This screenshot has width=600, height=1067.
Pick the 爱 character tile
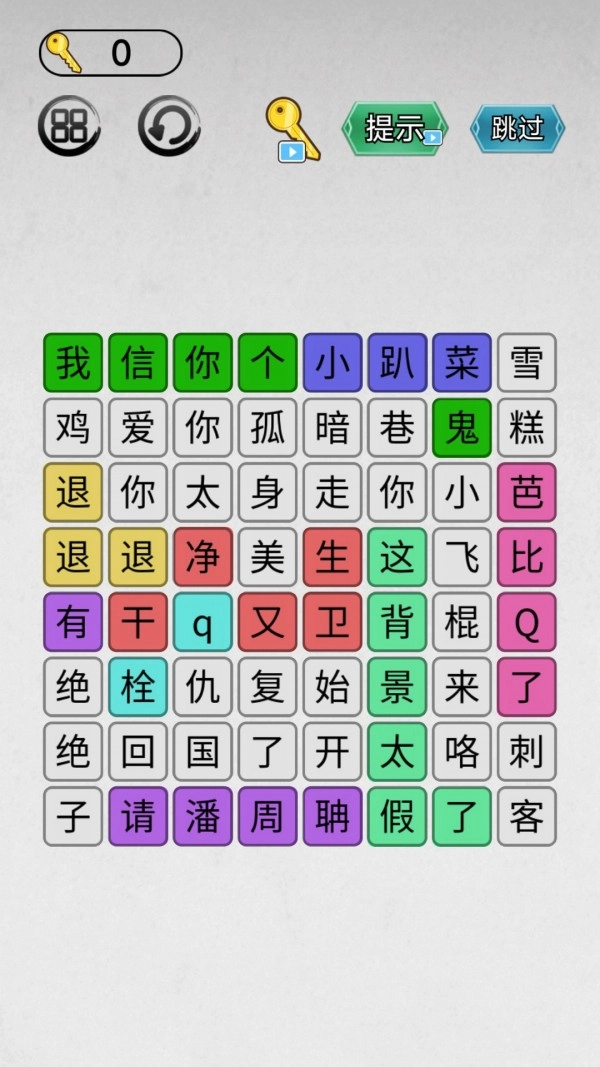click(x=138, y=428)
